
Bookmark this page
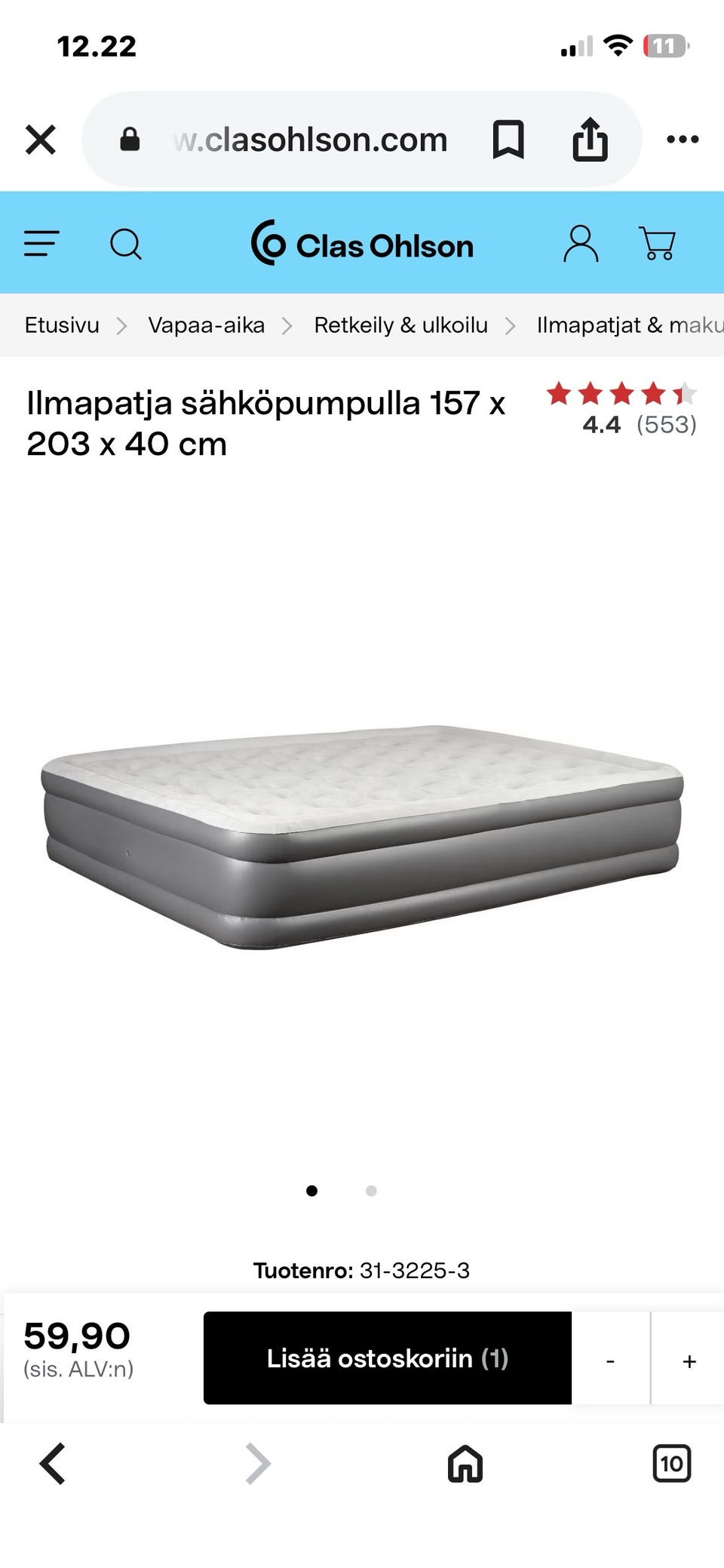click(x=508, y=140)
